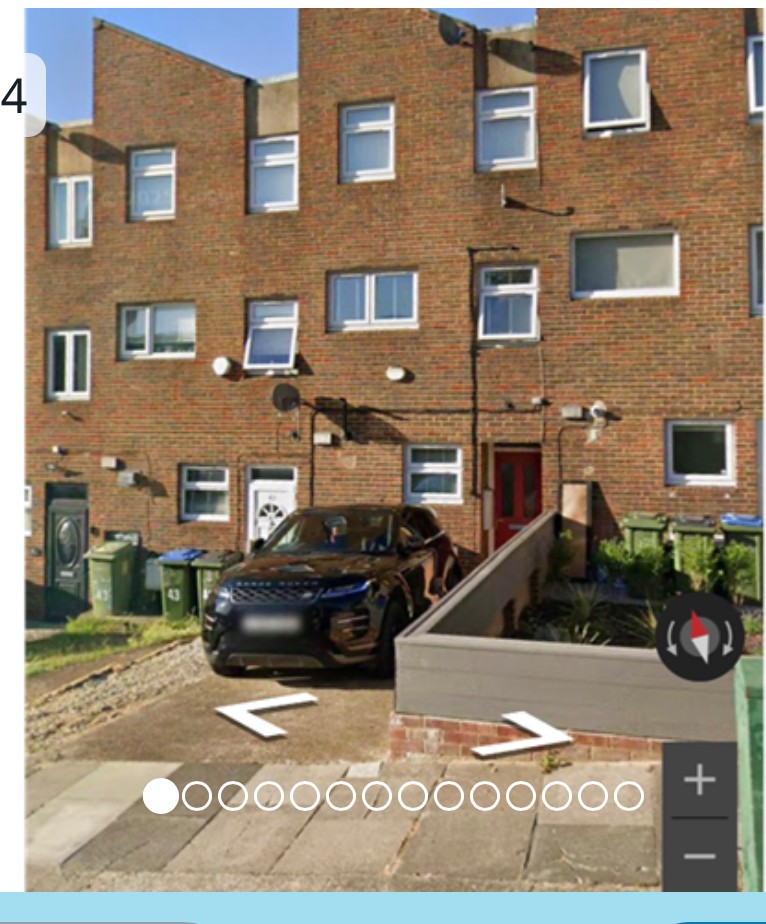Zoom out using the minus icon

(700, 857)
